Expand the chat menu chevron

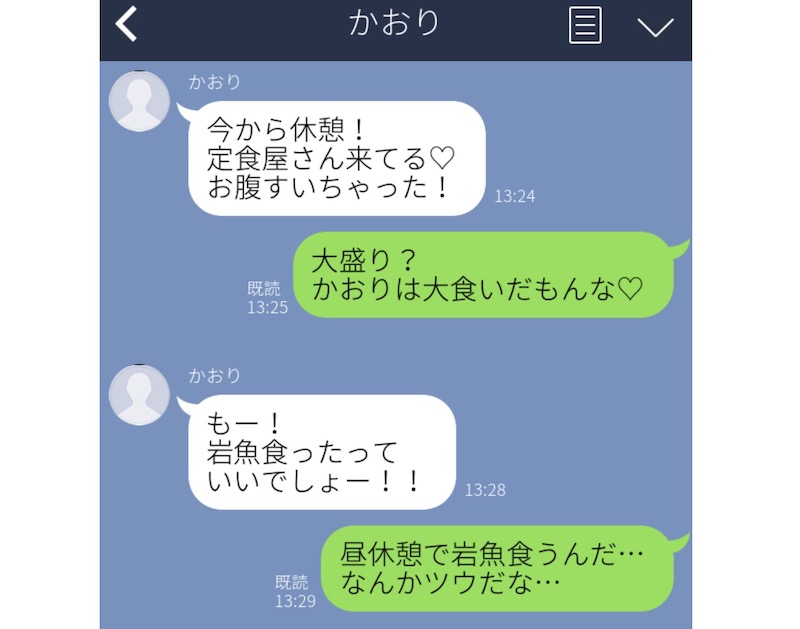click(655, 27)
